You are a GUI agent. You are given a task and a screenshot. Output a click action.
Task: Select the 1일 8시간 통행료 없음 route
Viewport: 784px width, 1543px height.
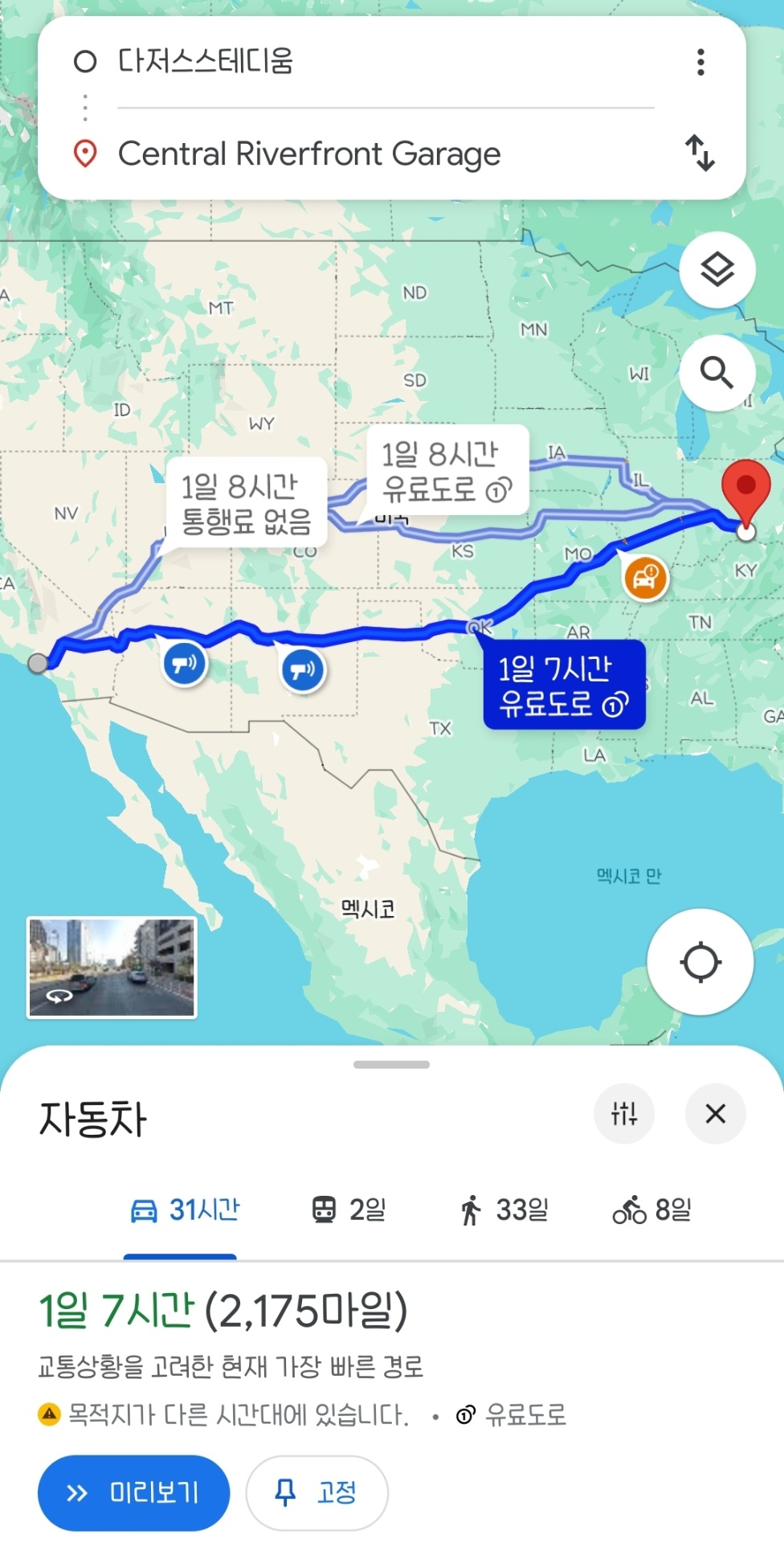pos(246,503)
